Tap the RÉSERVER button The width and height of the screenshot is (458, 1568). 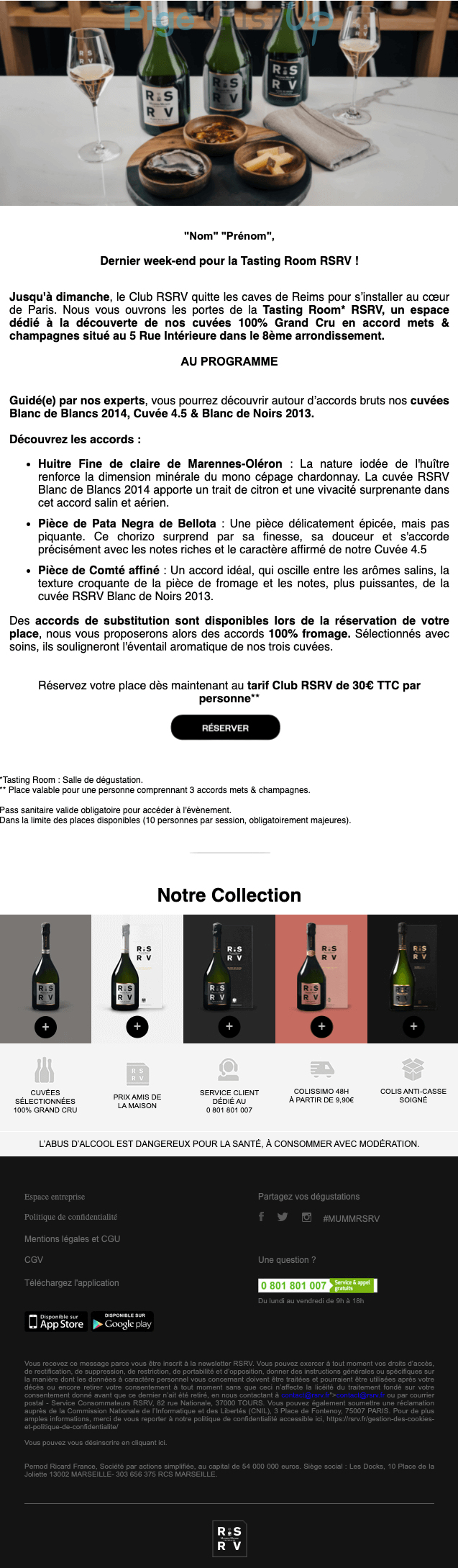(x=225, y=727)
